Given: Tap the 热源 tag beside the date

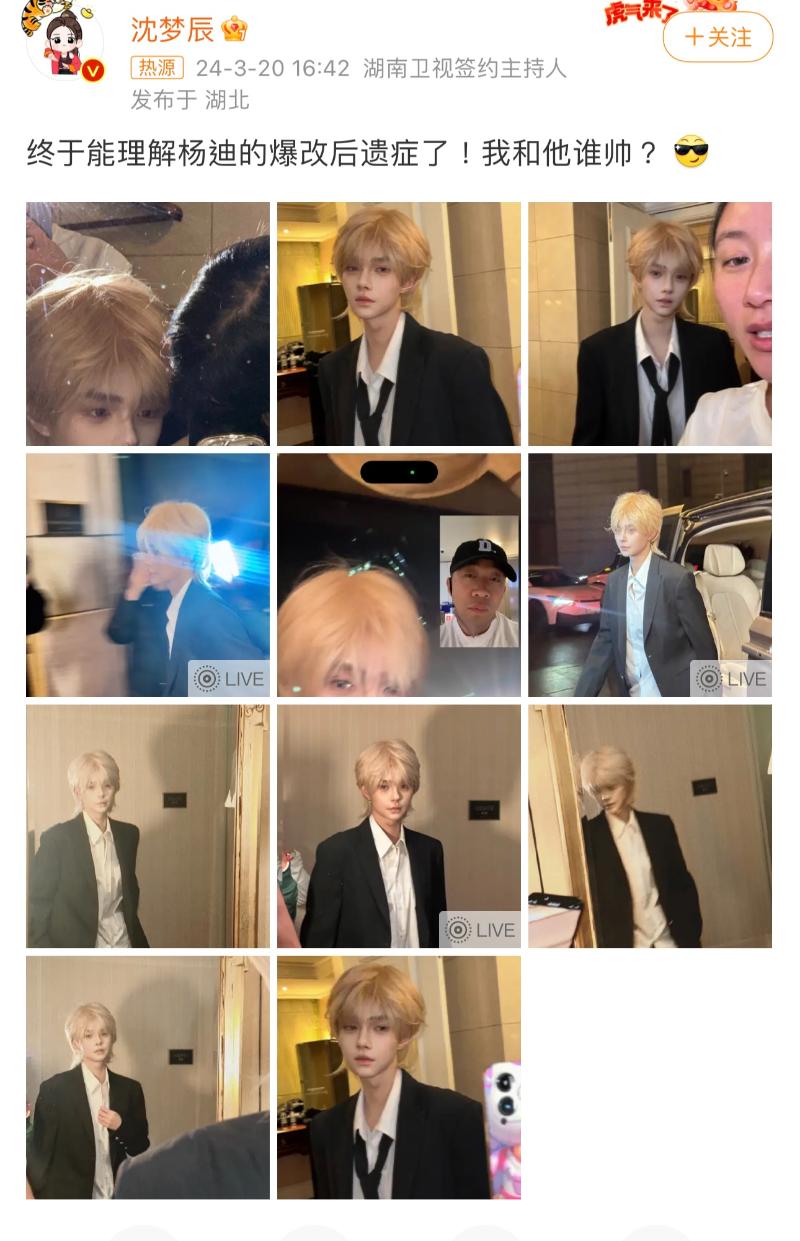Looking at the screenshot, I should [158, 68].
